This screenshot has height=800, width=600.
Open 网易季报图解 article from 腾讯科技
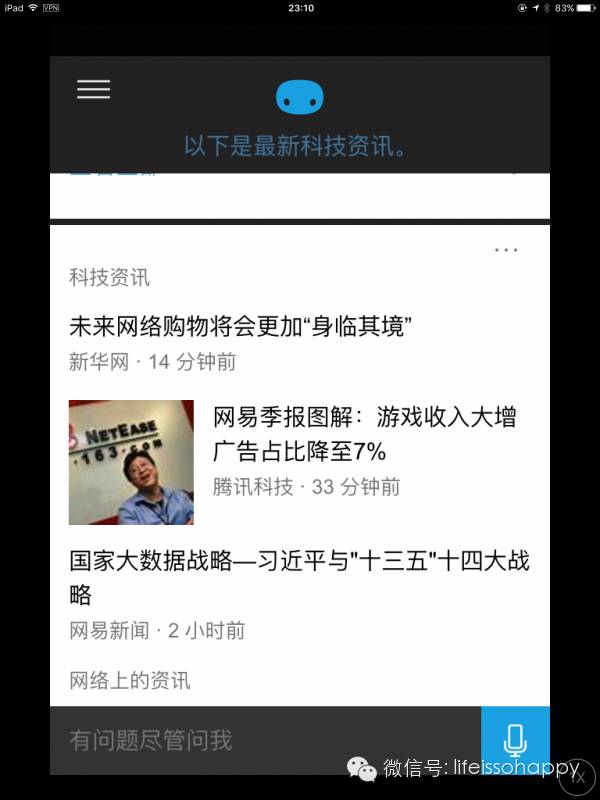click(x=364, y=434)
